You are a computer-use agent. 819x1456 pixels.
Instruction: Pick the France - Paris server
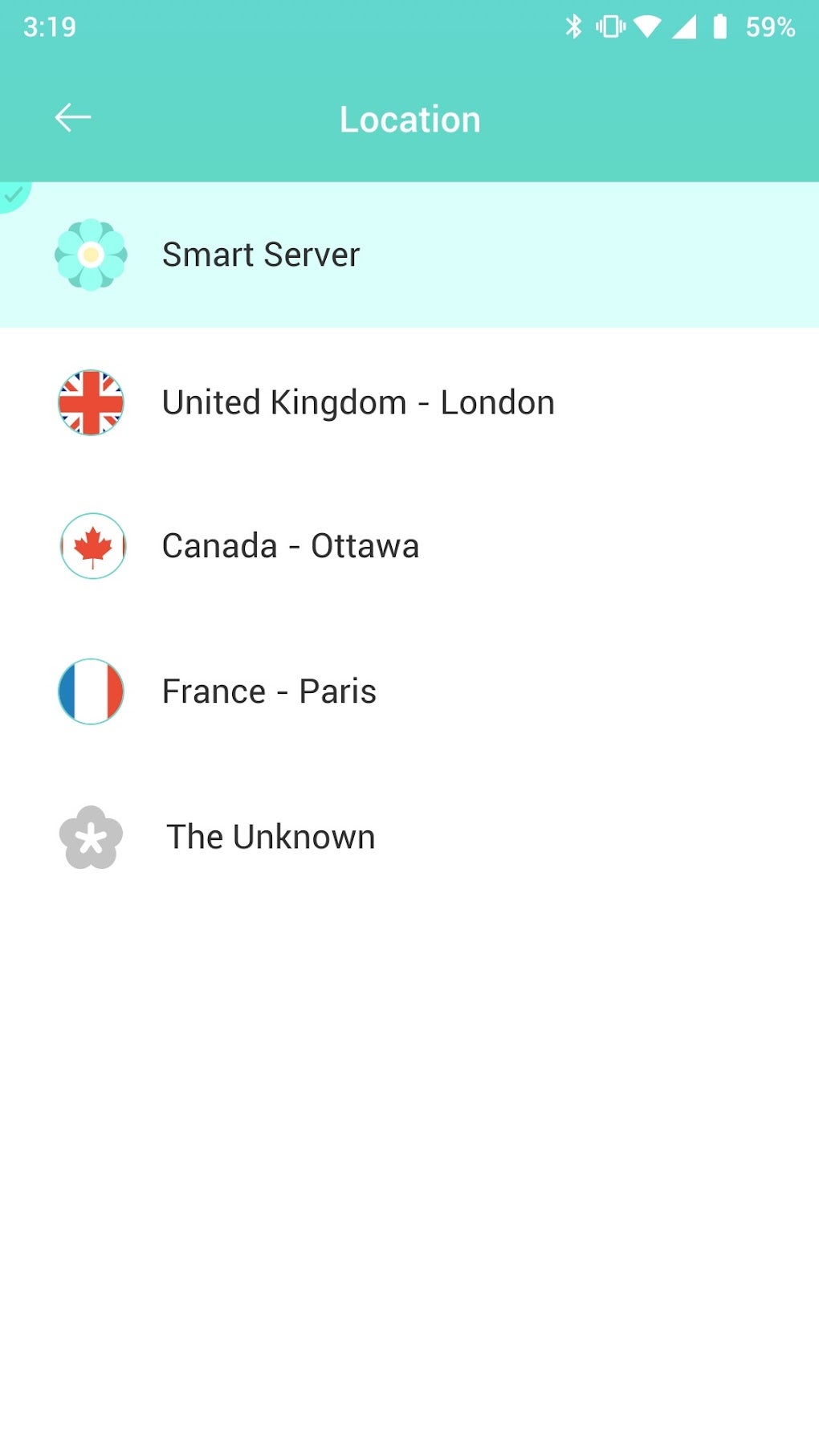click(269, 691)
